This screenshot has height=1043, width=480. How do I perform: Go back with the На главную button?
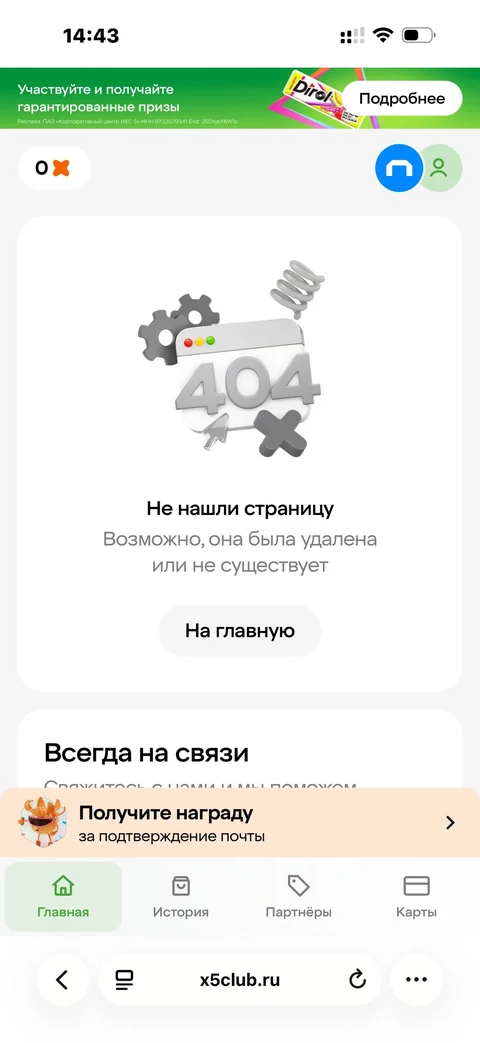pyautogui.click(x=240, y=631)
